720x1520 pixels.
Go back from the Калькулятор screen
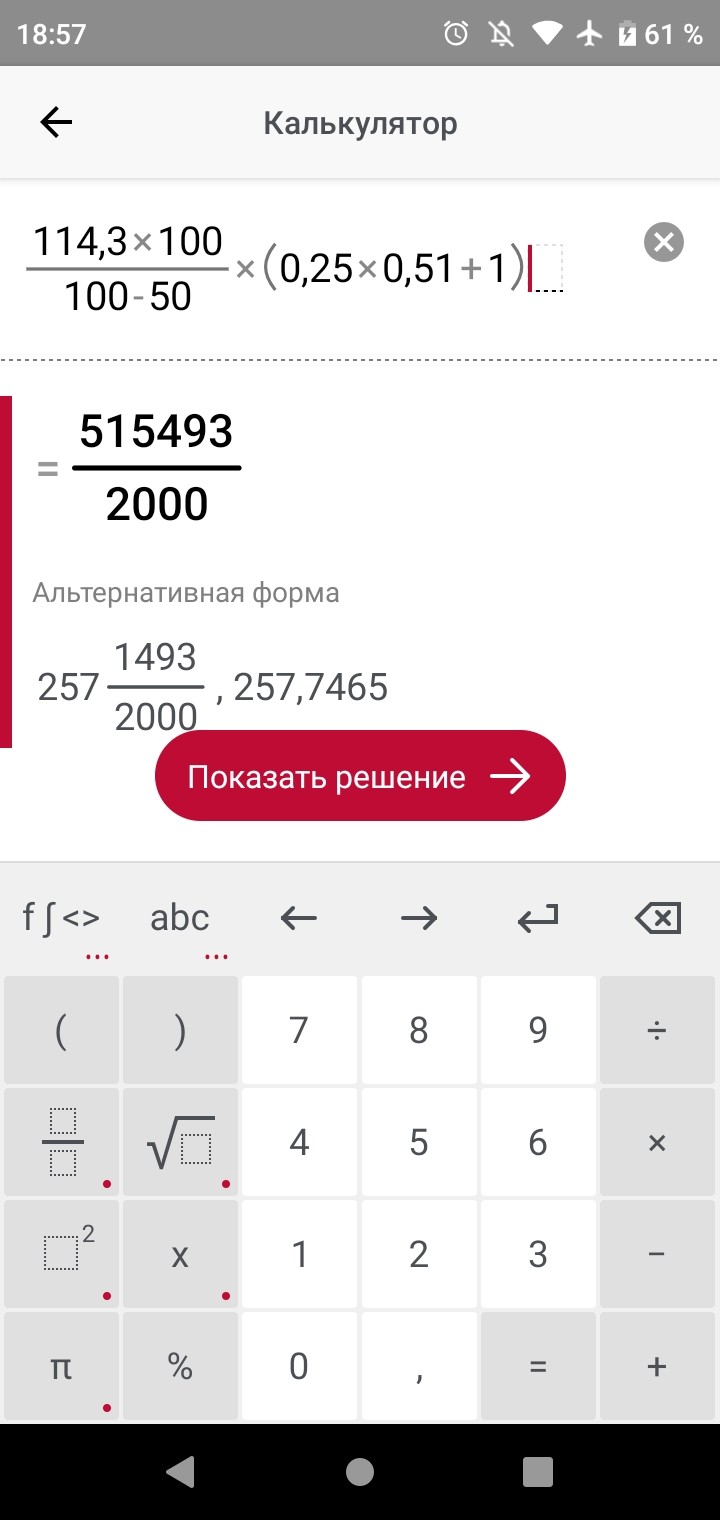point(56,123)
